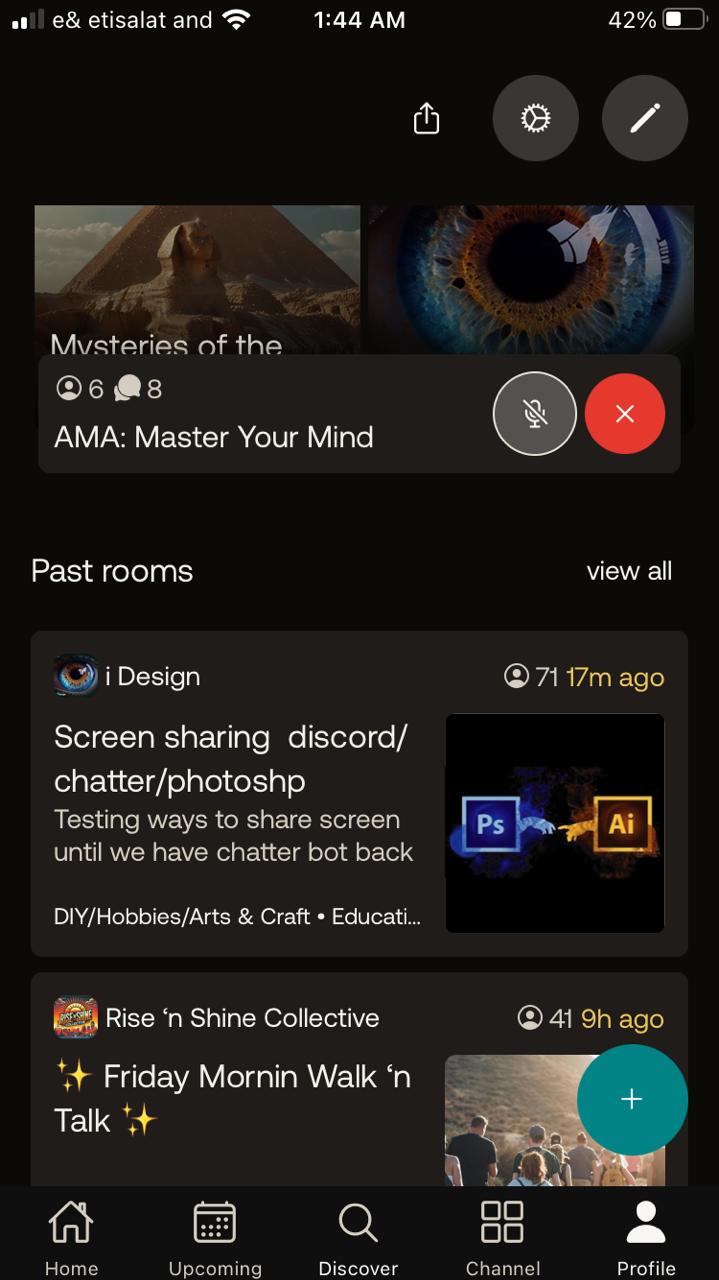
Task: Create a new room with the plus button
Action: click(632, 1099)
